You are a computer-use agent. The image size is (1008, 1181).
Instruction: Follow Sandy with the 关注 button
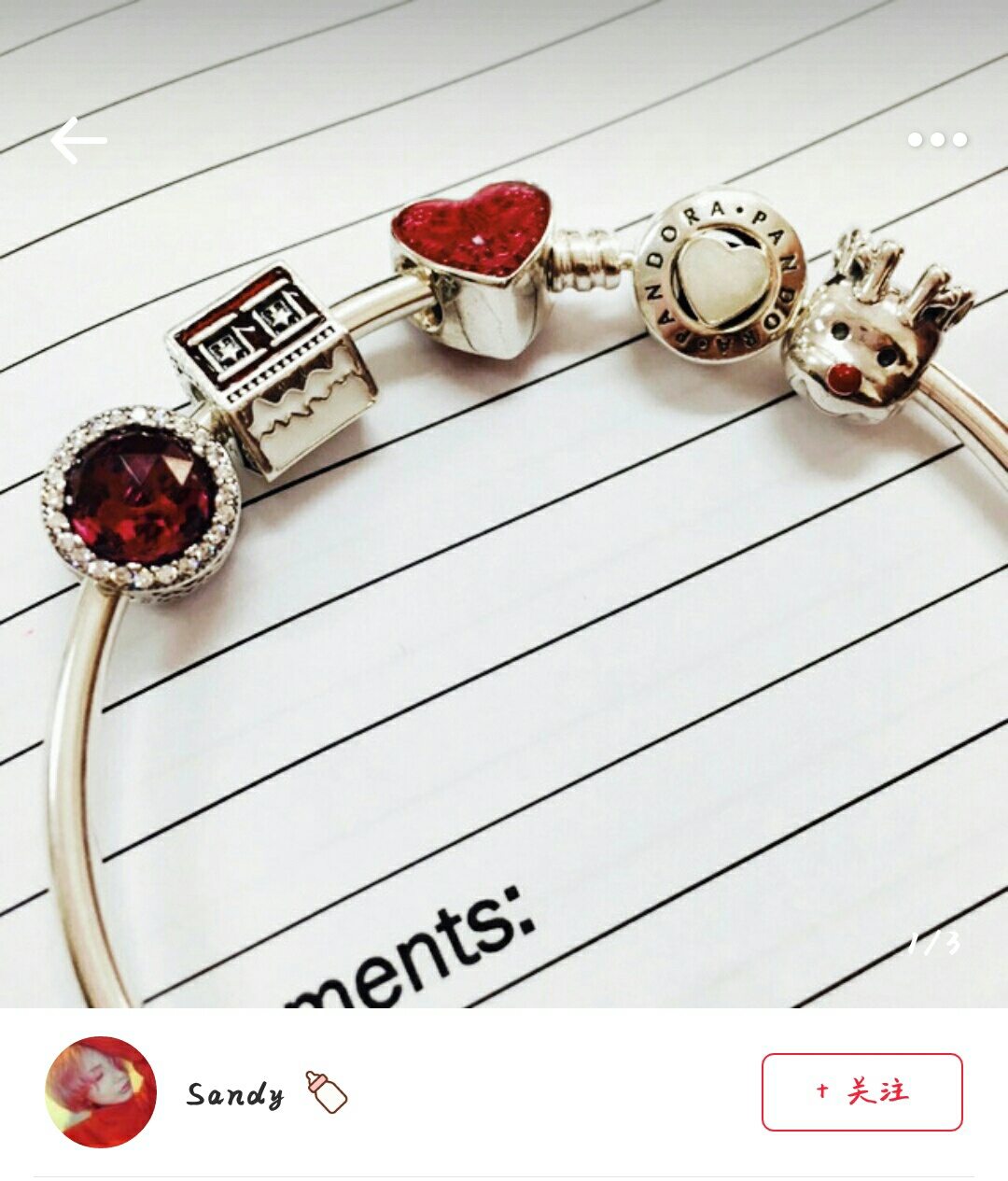click(861, 1091)
